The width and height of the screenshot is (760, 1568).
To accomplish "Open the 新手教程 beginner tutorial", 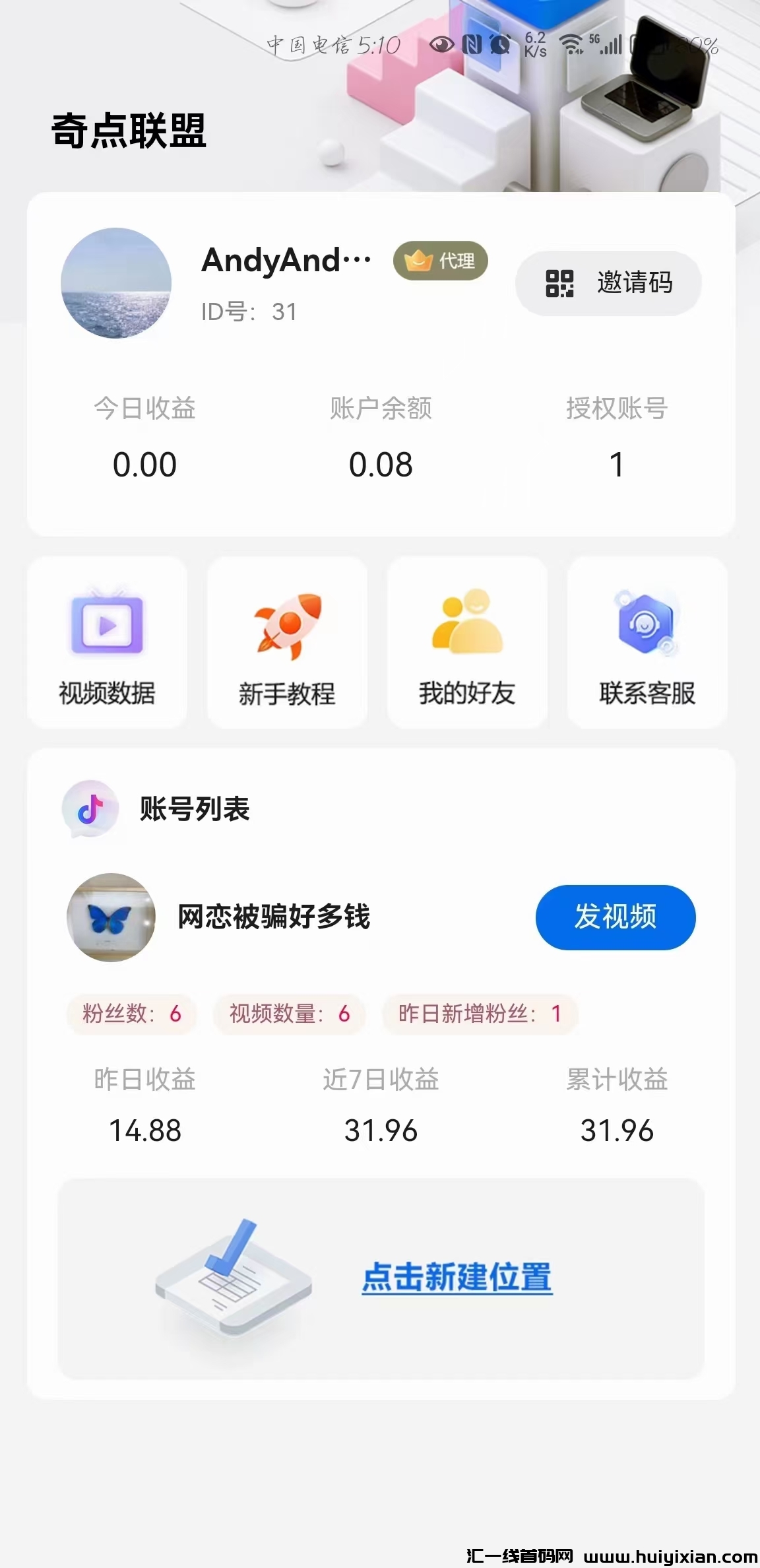I will 287,642.
